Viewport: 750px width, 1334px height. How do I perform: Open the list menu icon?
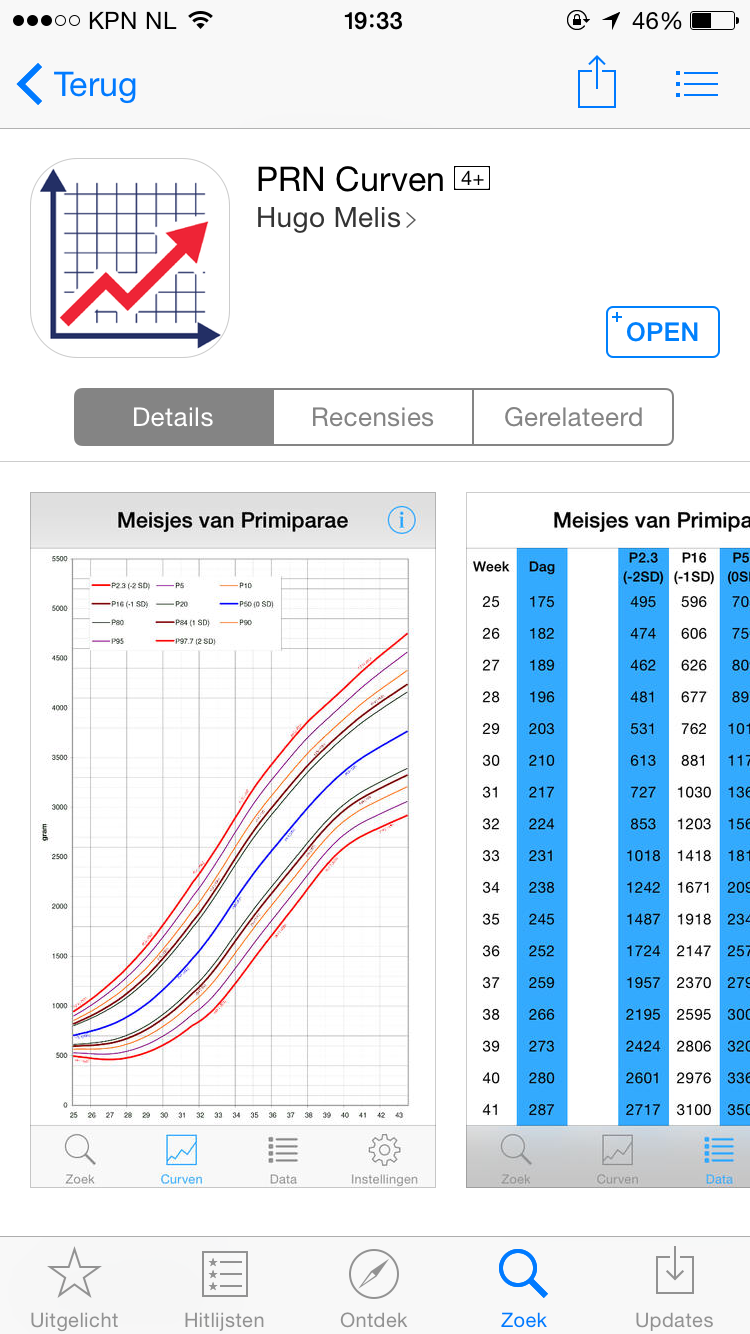[697, 84]
